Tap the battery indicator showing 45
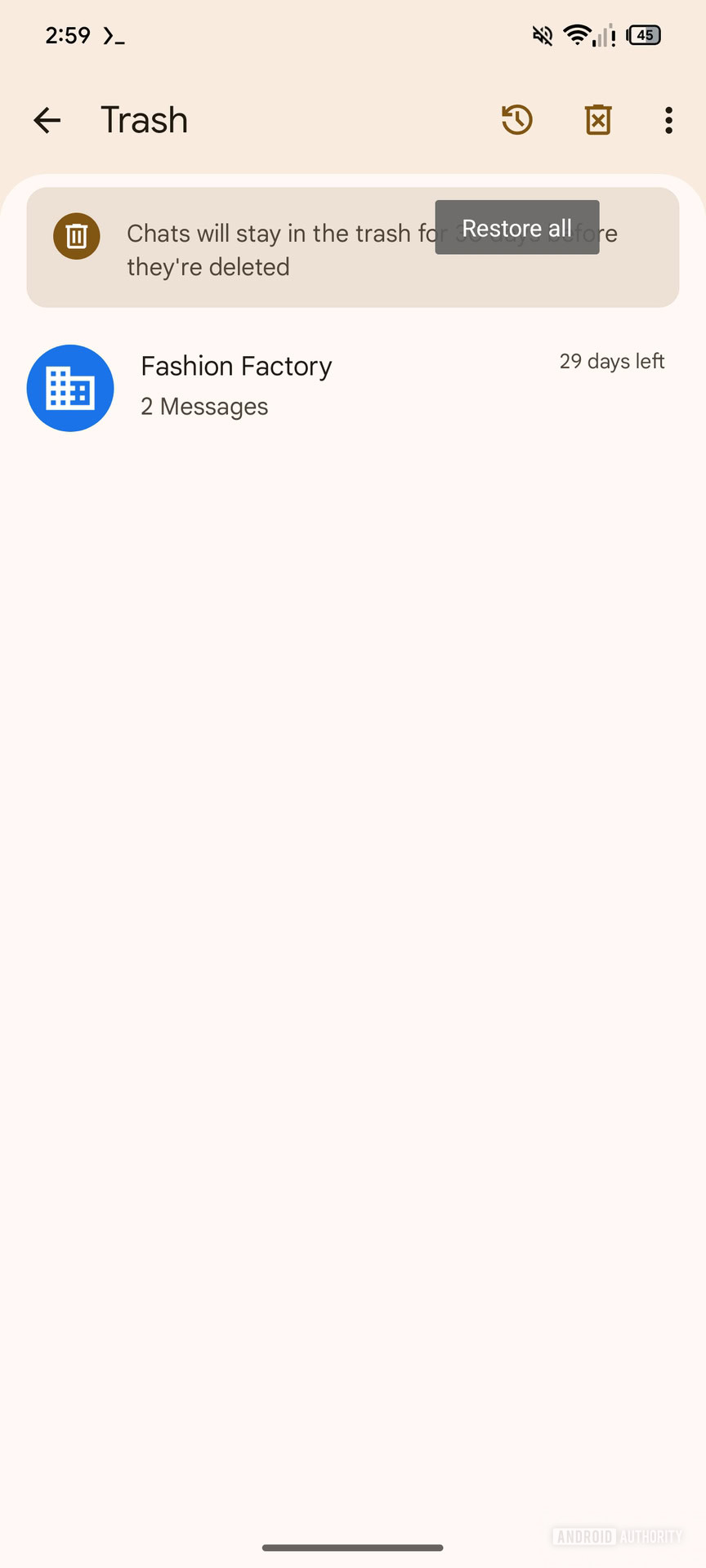Viewport: 706px width, 1568px height. [x=643, y=35]
